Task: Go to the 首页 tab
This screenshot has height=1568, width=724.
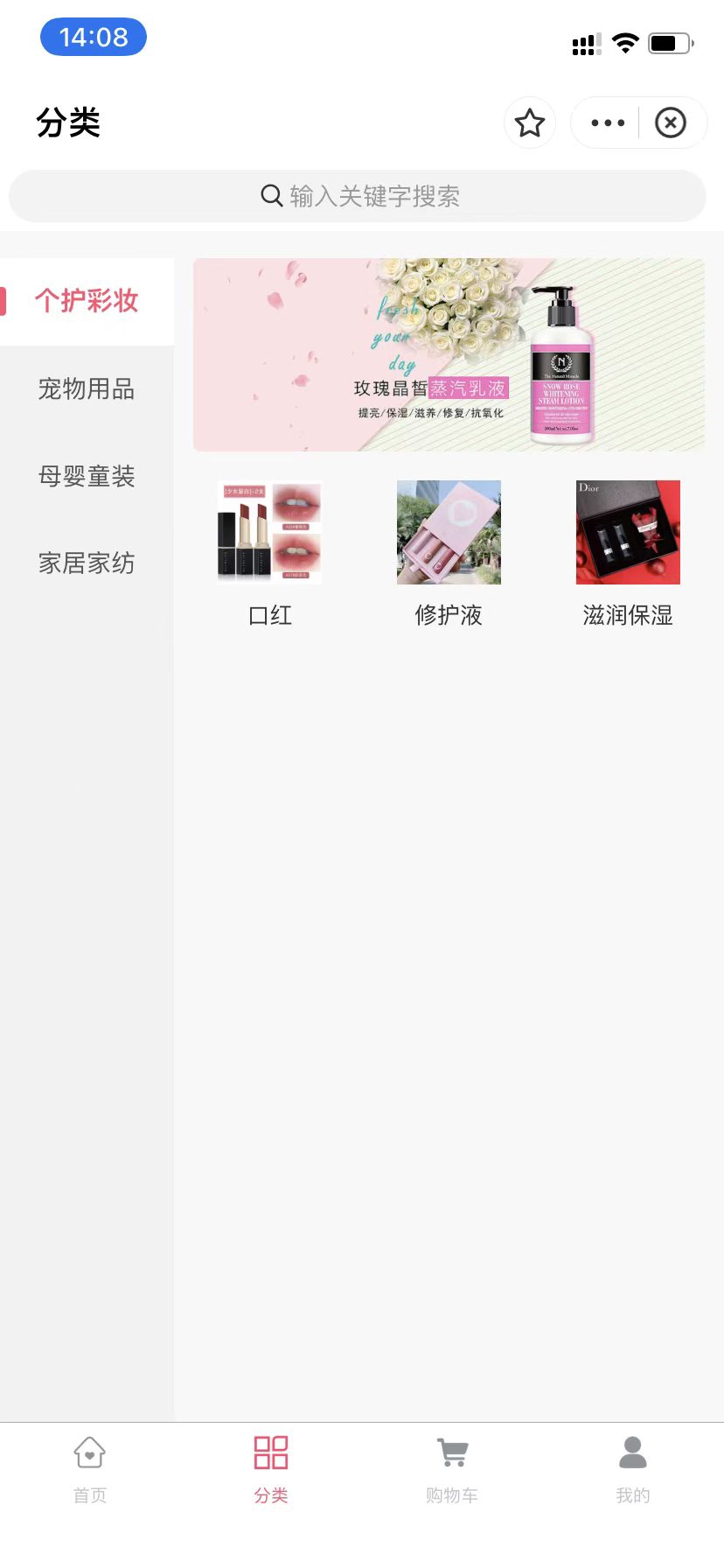Action: point(90,1466)
